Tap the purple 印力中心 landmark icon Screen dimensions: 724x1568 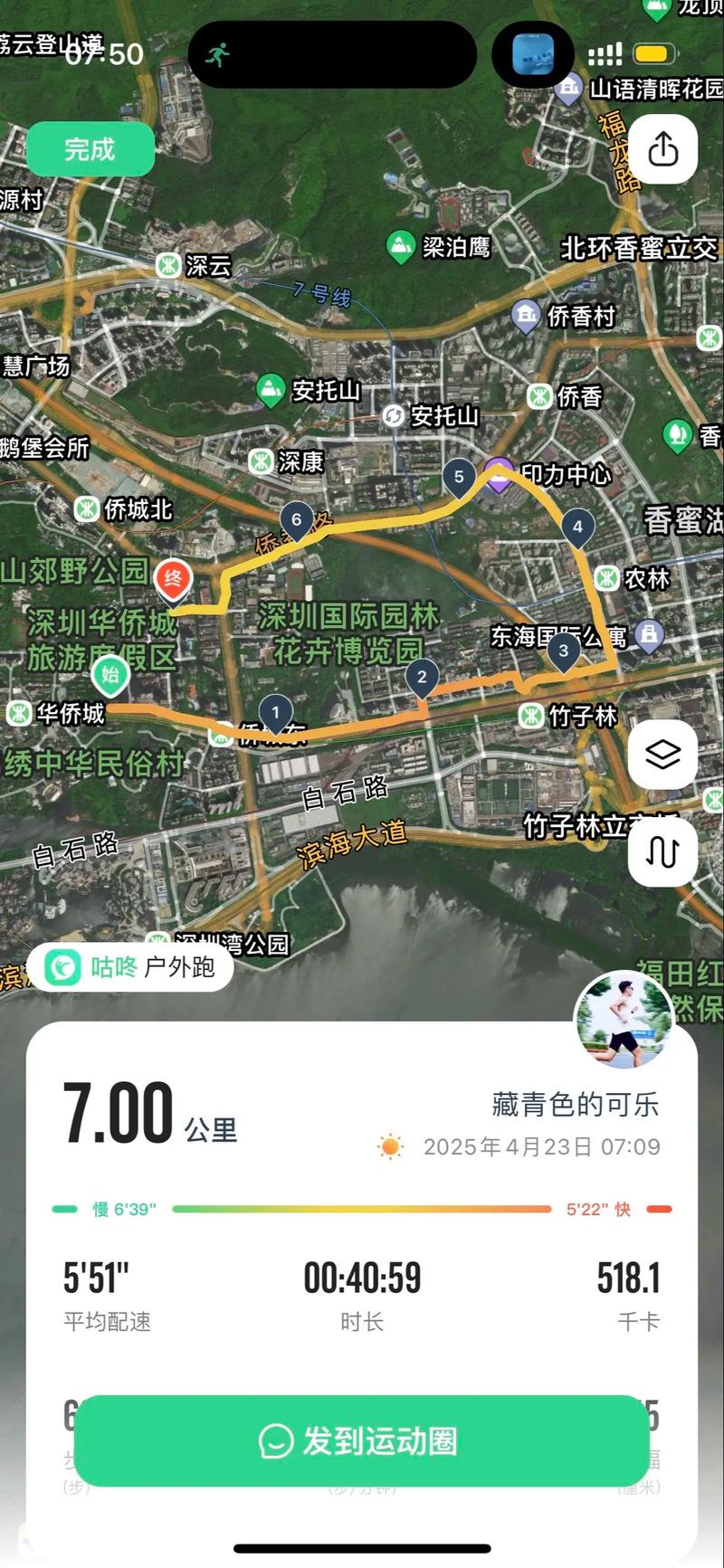coord(498,474)
